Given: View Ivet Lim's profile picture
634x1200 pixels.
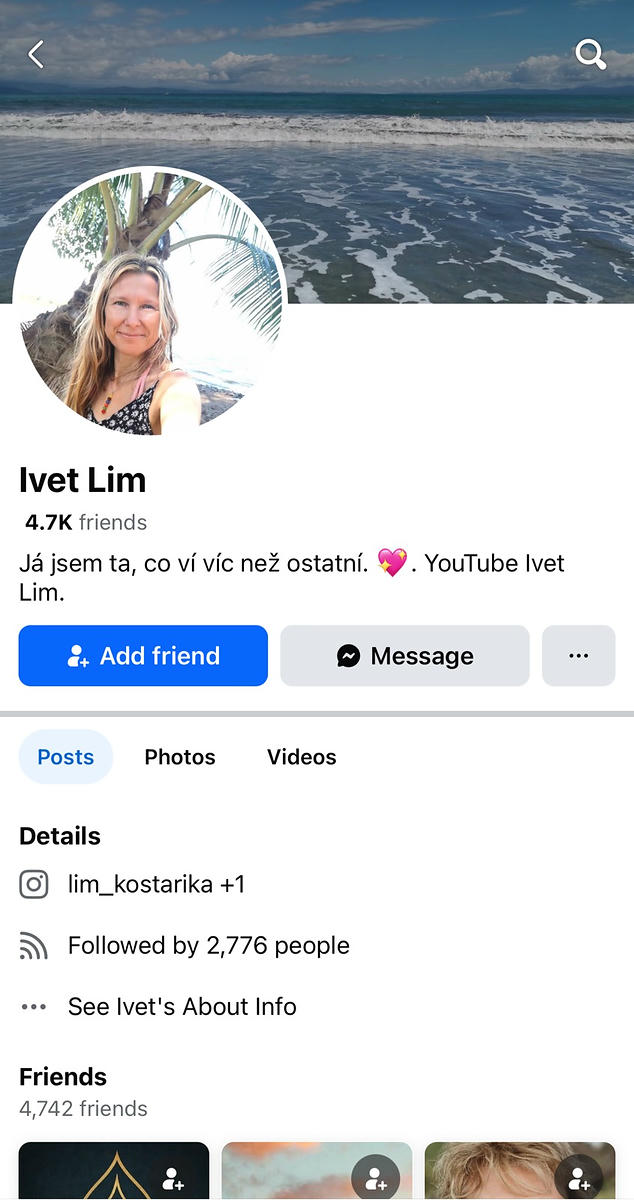Looking at the screenshot, I should point(150,303).
